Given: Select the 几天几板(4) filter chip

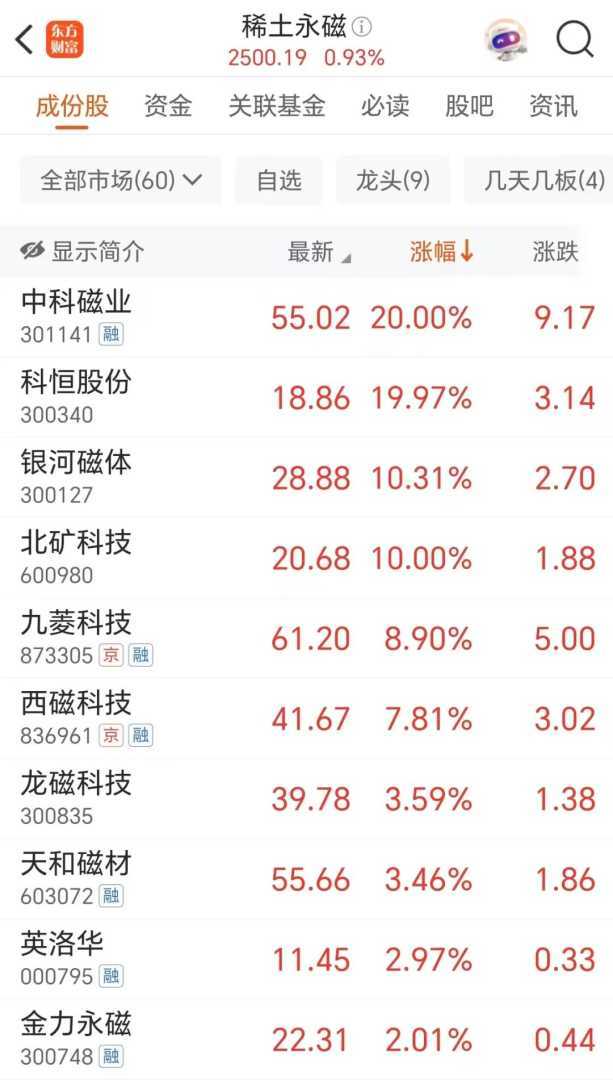Looking at the screenshot, I should (544, 181).
